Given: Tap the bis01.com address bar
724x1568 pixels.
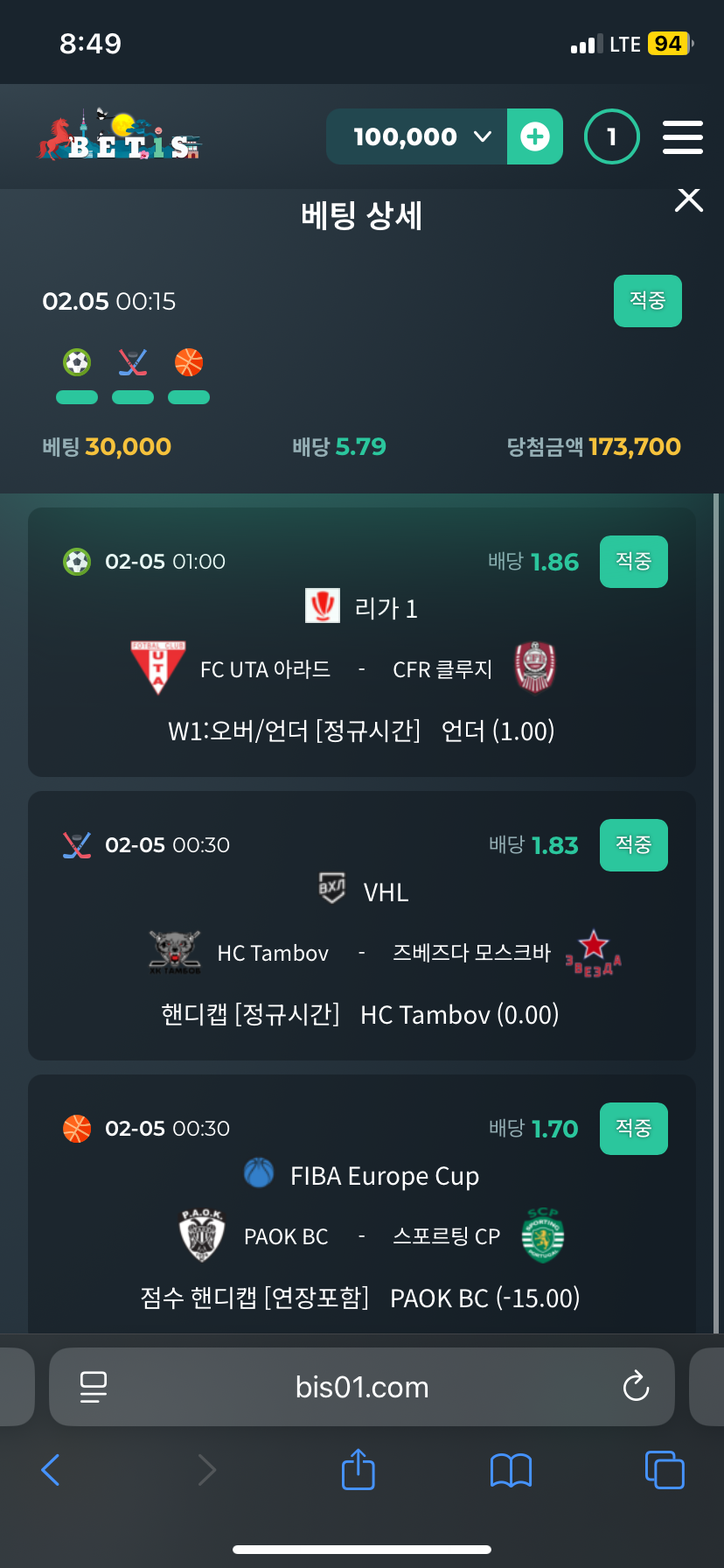Looking at the screenshot, I should 361,1387.
